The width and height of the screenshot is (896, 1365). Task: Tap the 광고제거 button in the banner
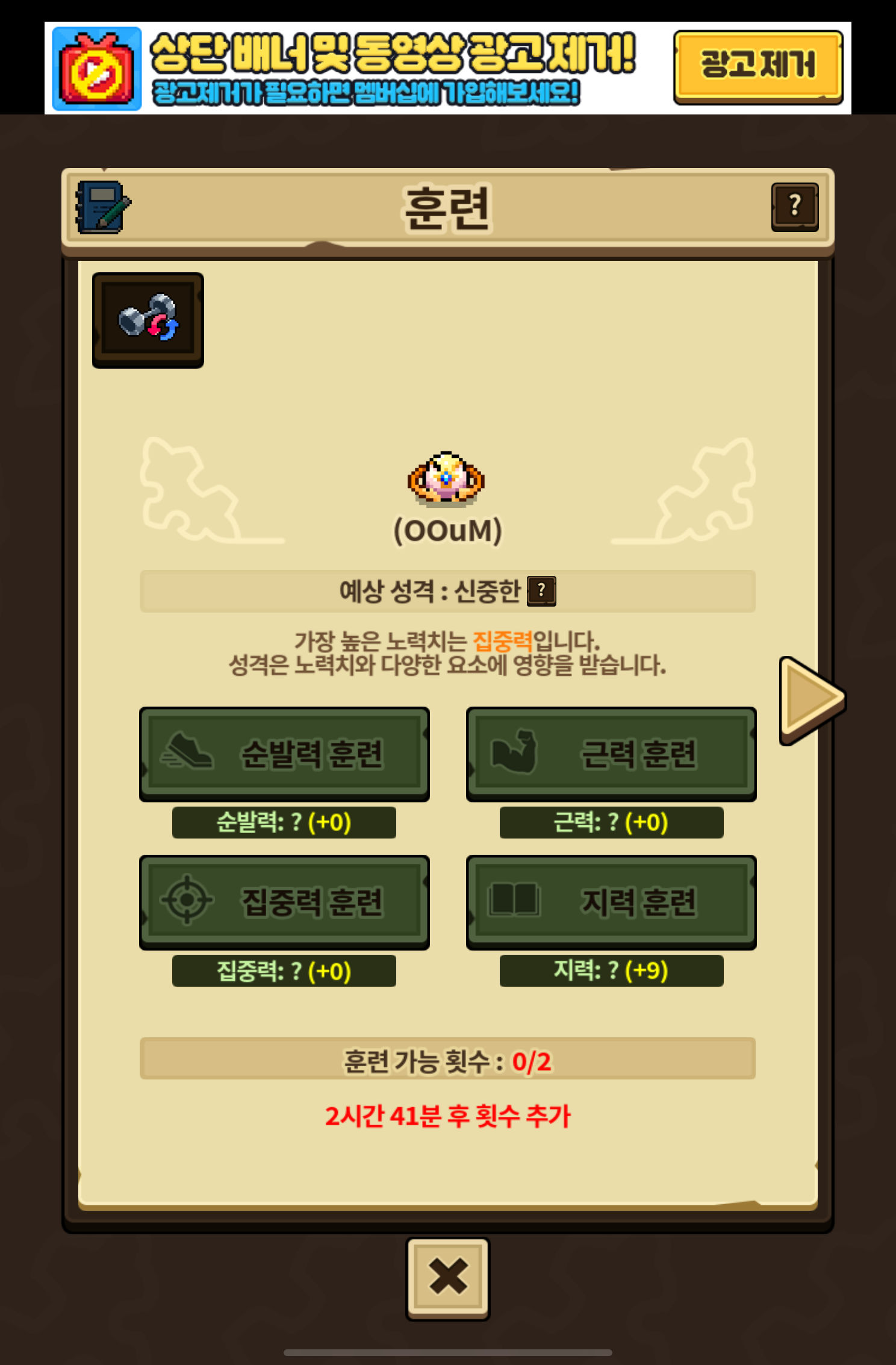tap(758, 67)
